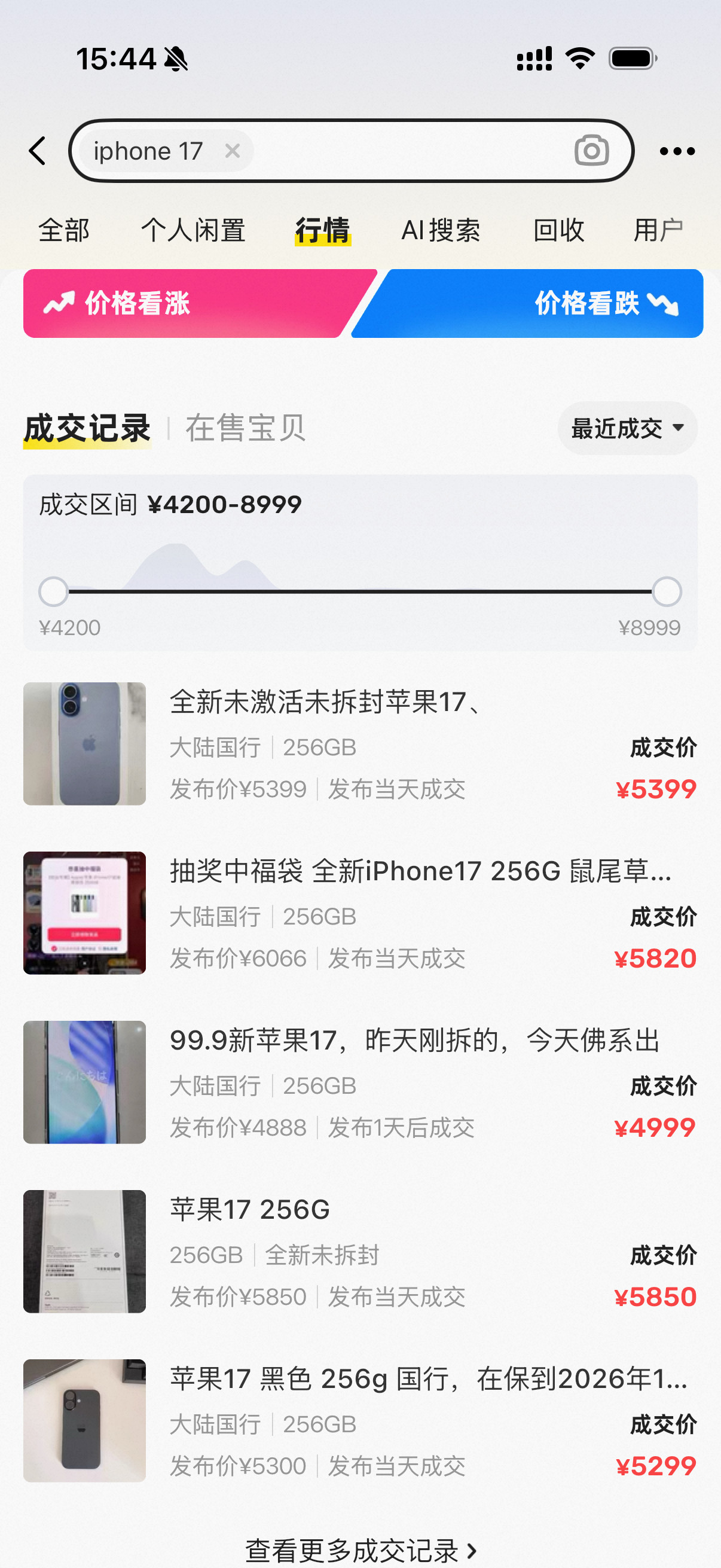Tap the blue iPhone thumbnail of the first listing
Viewport: 721px width, 1568px height.
tap(84, 743)
